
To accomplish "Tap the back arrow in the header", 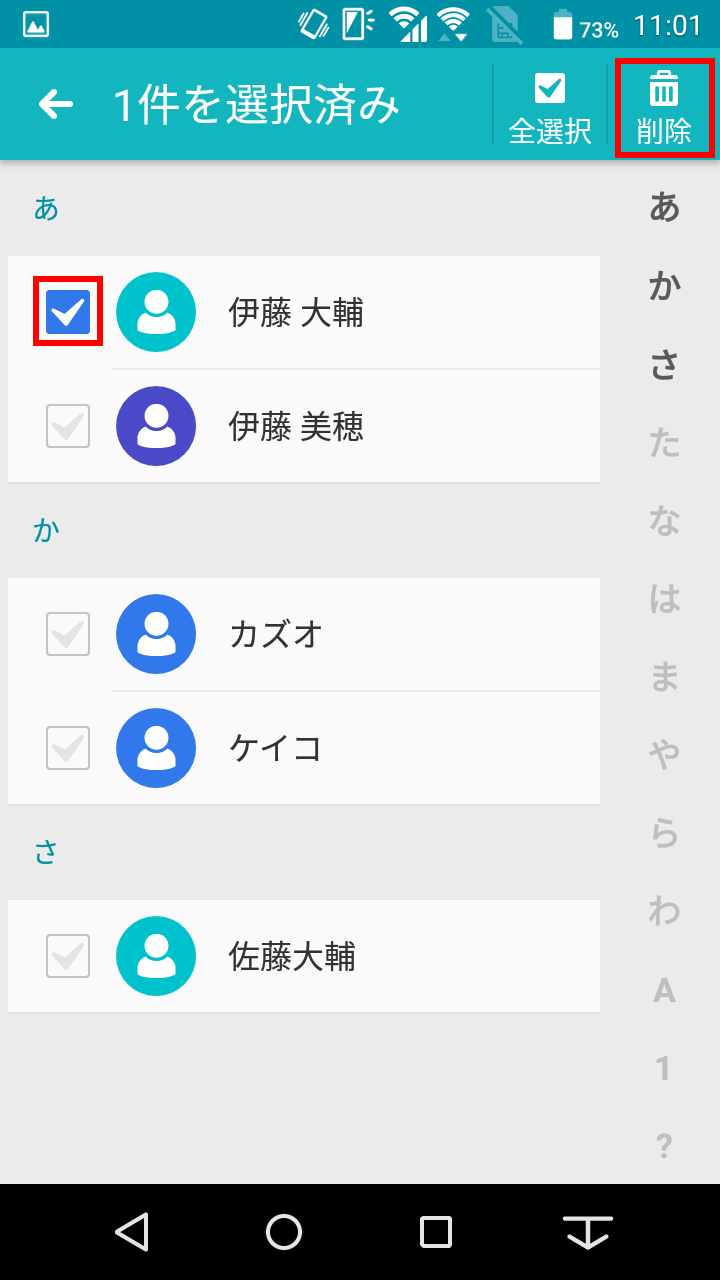I will tap(56, 104).
